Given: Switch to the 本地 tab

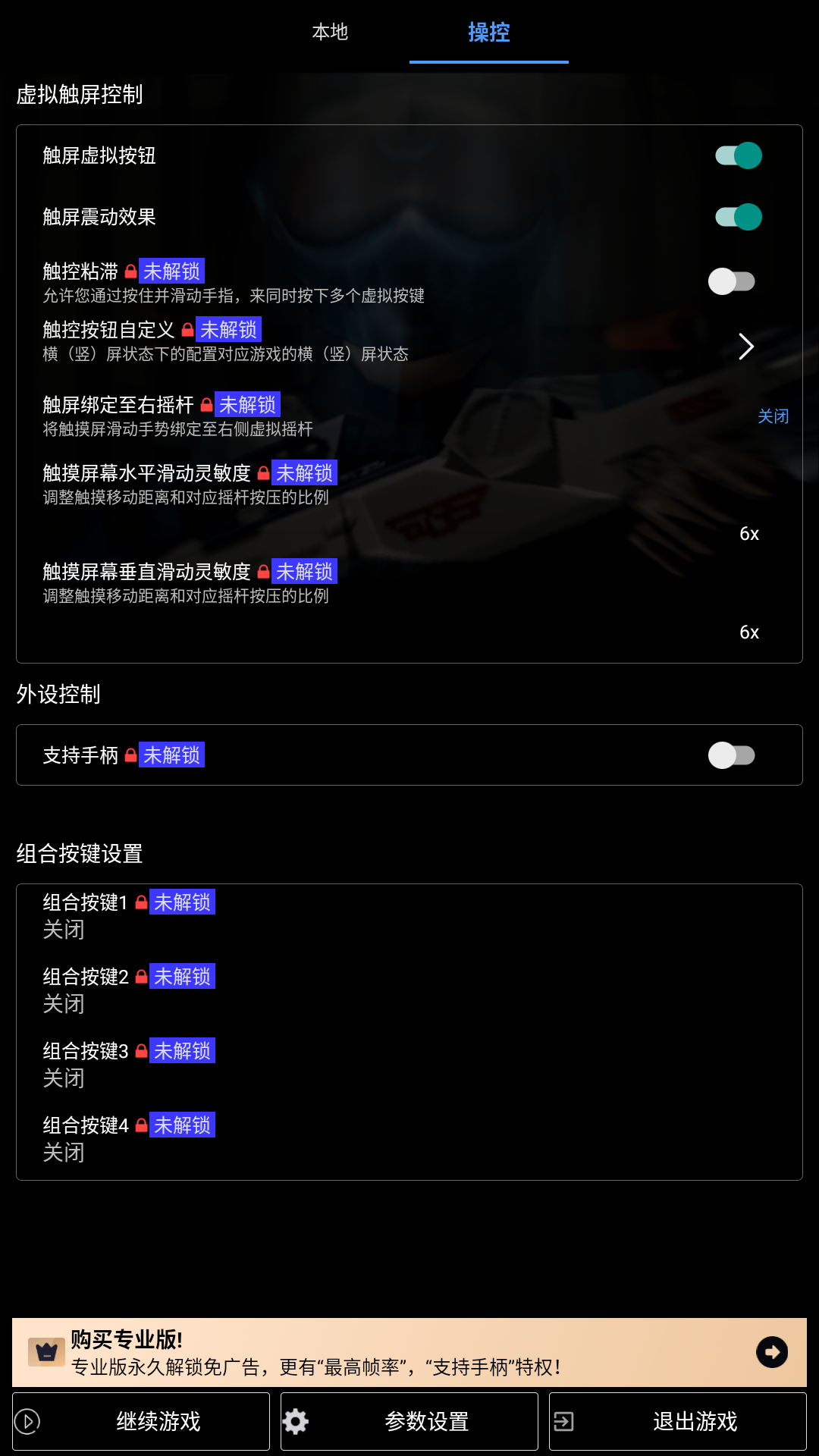Looking at the screenshot, I should [x=328, y=33].
